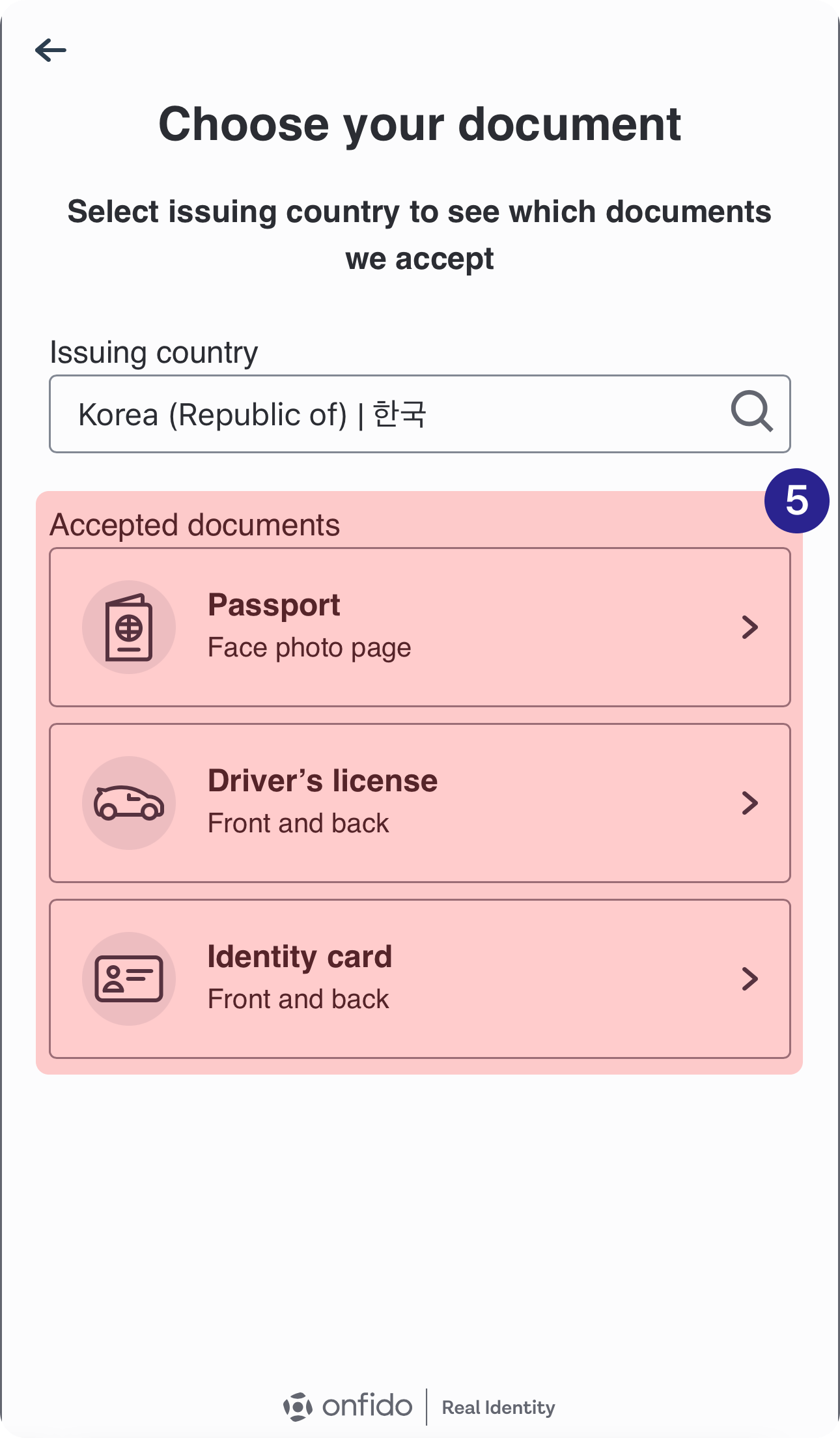Click the Accepted documents section header

click(x=195, y=524)
